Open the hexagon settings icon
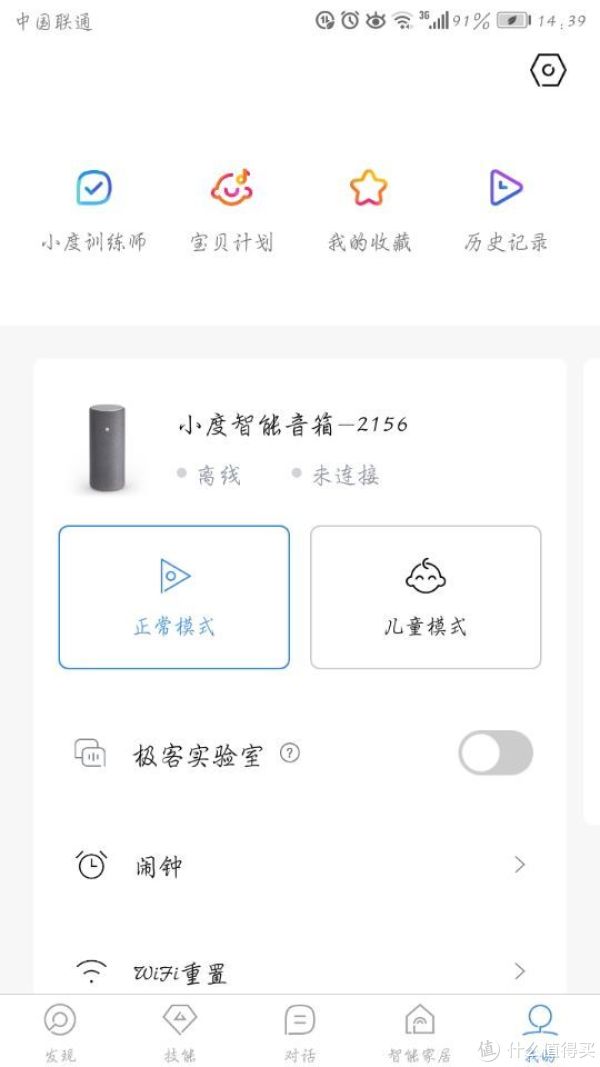 tap(548, 70)
